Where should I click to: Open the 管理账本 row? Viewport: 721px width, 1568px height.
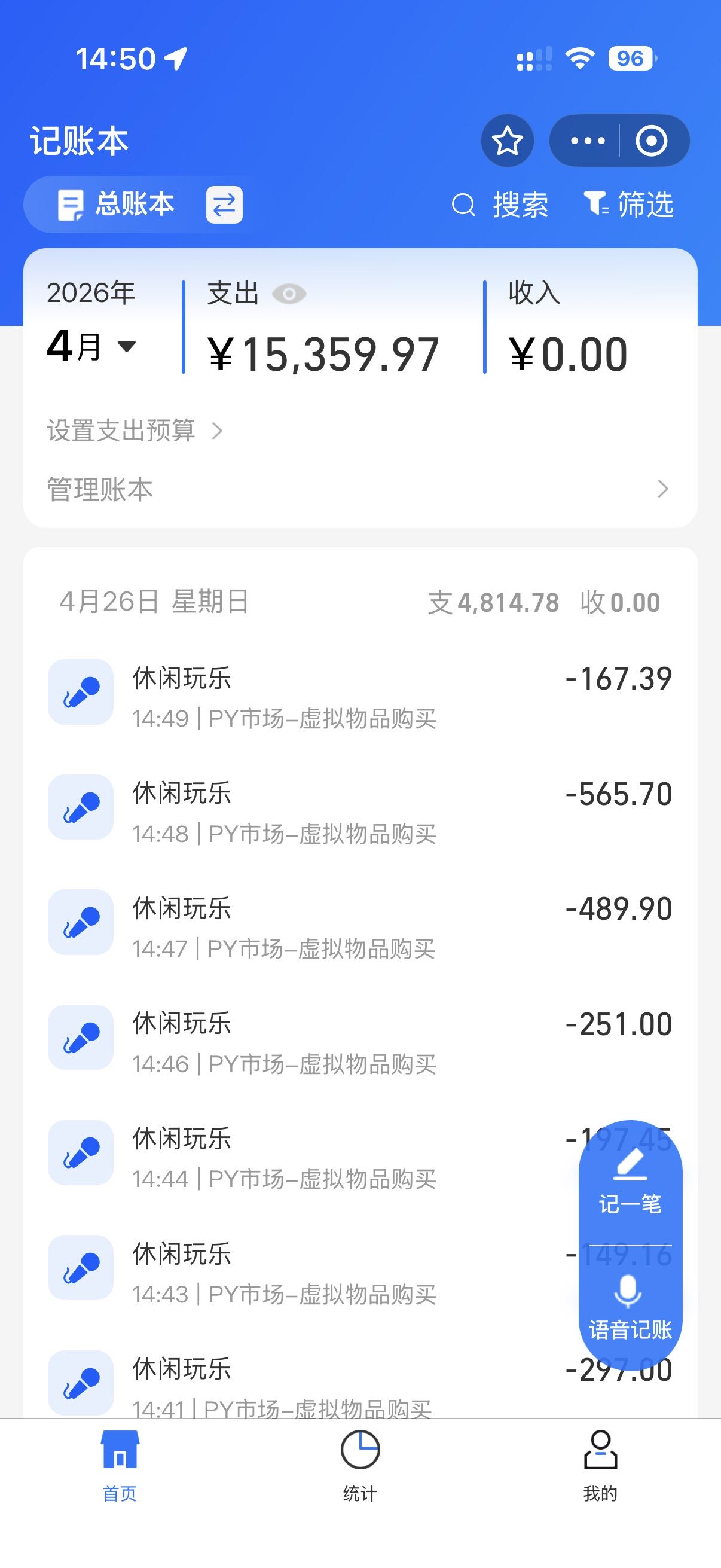(x=359, y=489)
